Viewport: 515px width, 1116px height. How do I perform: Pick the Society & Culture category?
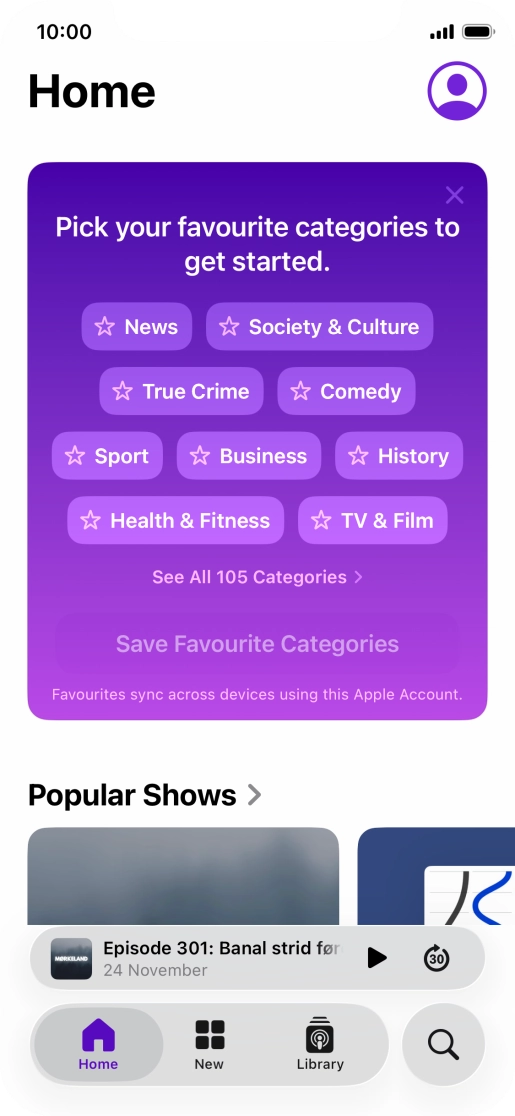[319, 327]
